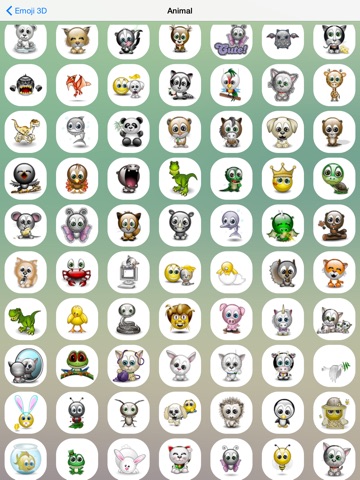Tap the coiled grey snake emoji
Image resolution: width=360 pixels, height=480 pixels.
click(x=129, y=319)
